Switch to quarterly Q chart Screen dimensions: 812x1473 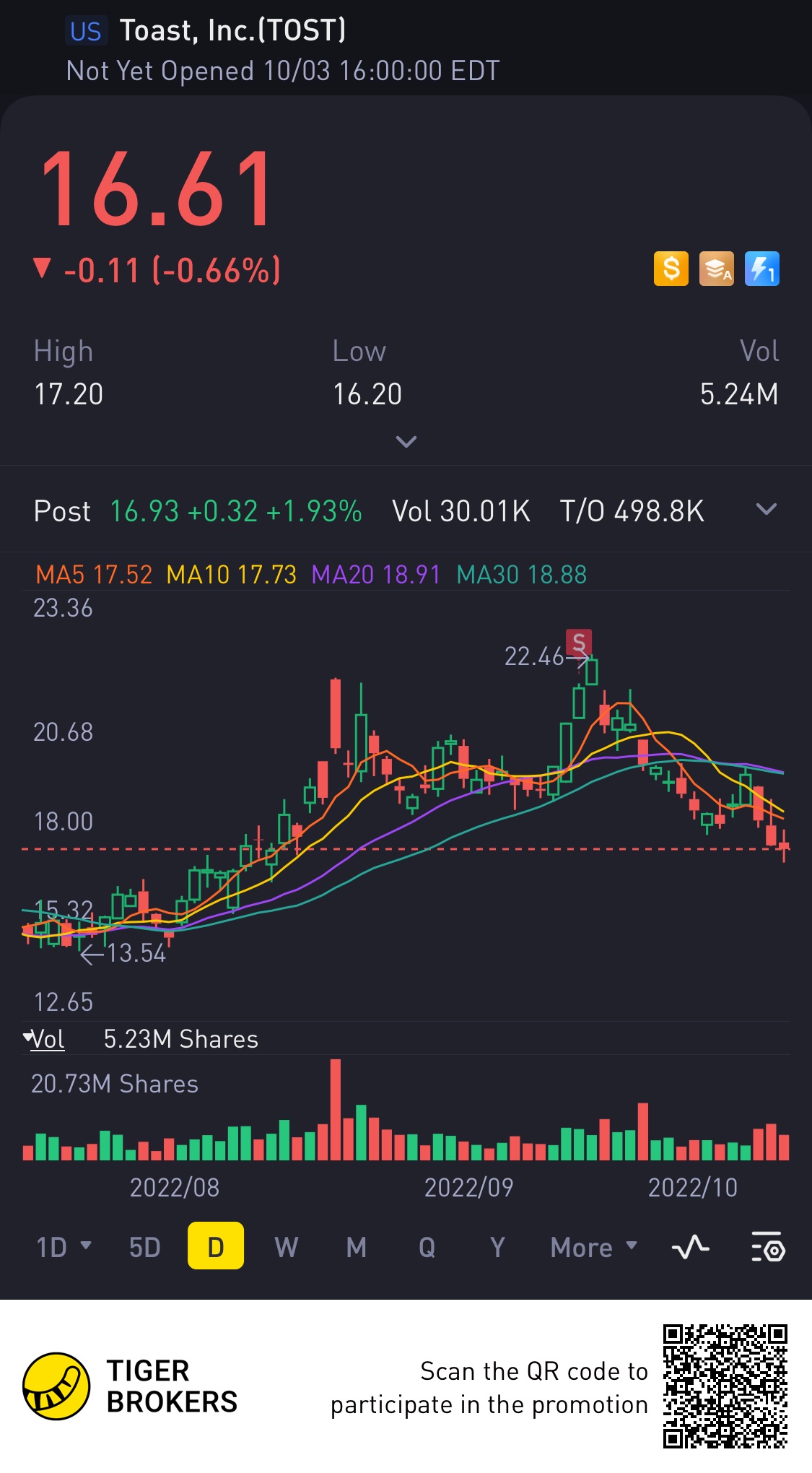(427, 1247)
